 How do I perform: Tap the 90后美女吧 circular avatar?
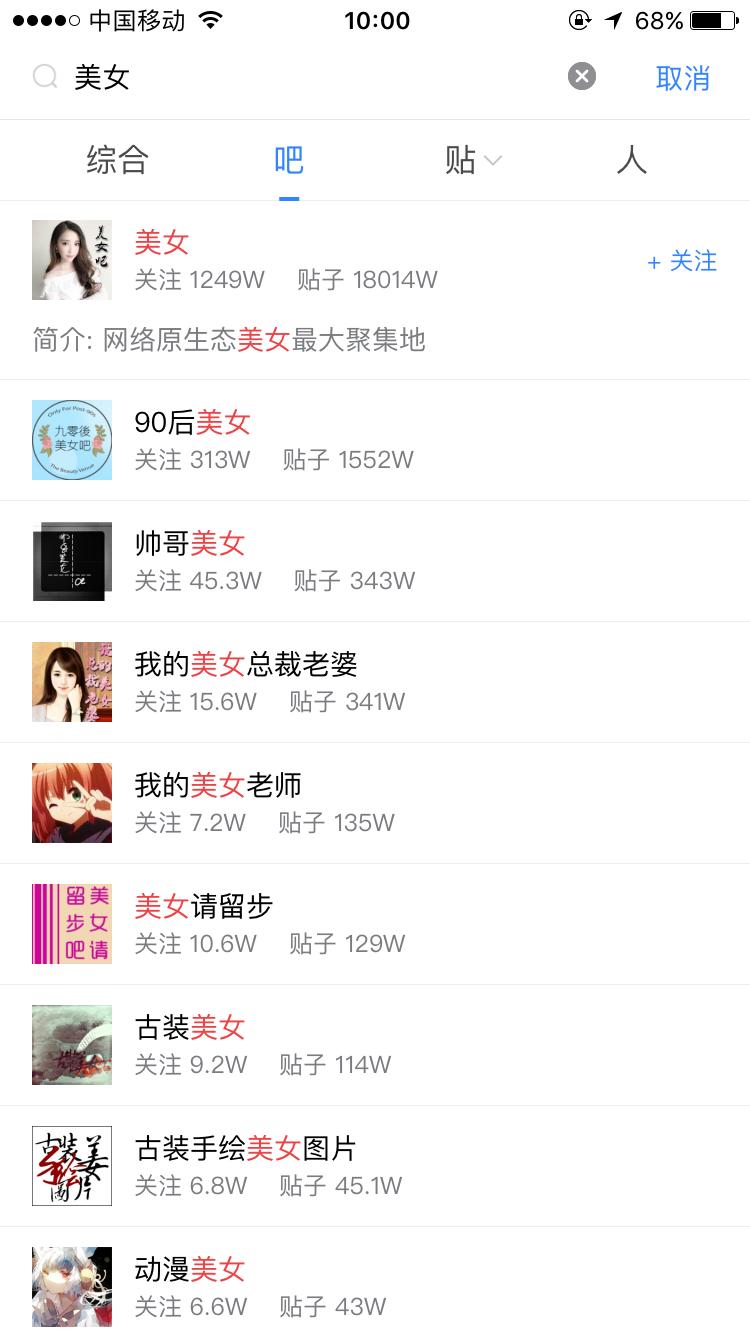pos(71,440)
